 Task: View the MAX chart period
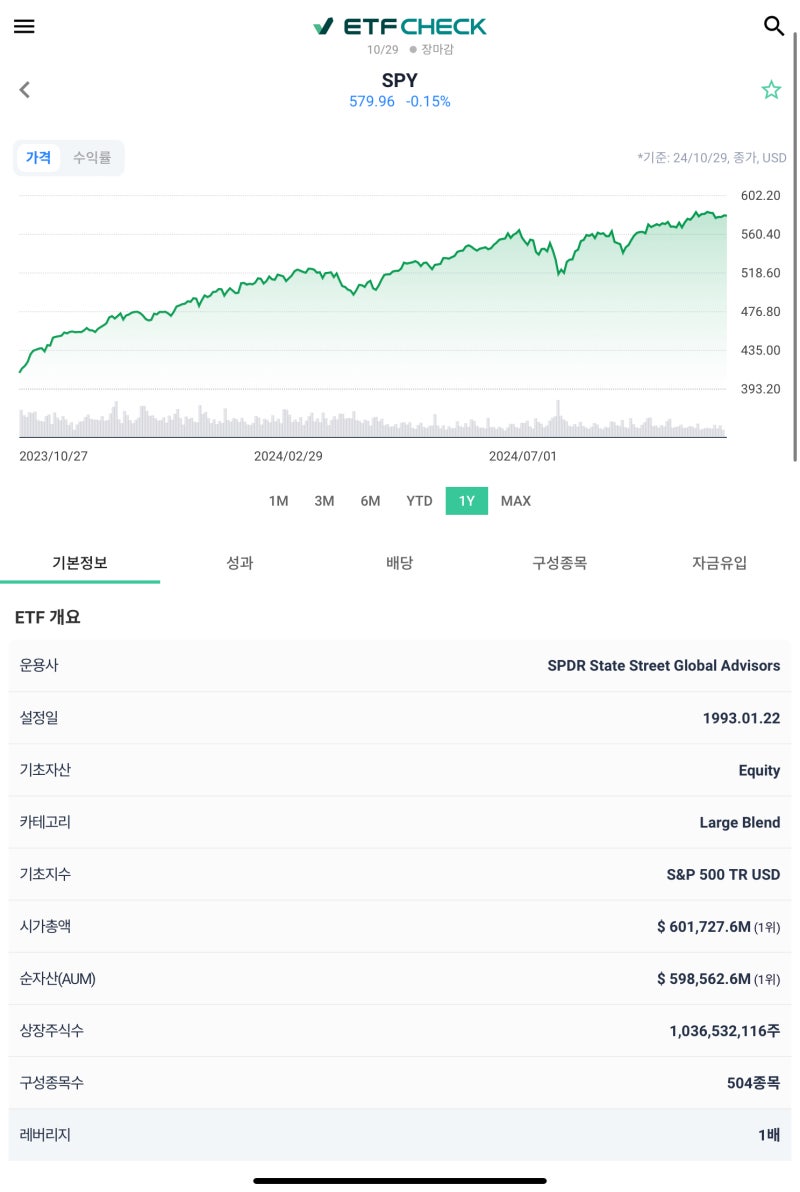(516, 501)
